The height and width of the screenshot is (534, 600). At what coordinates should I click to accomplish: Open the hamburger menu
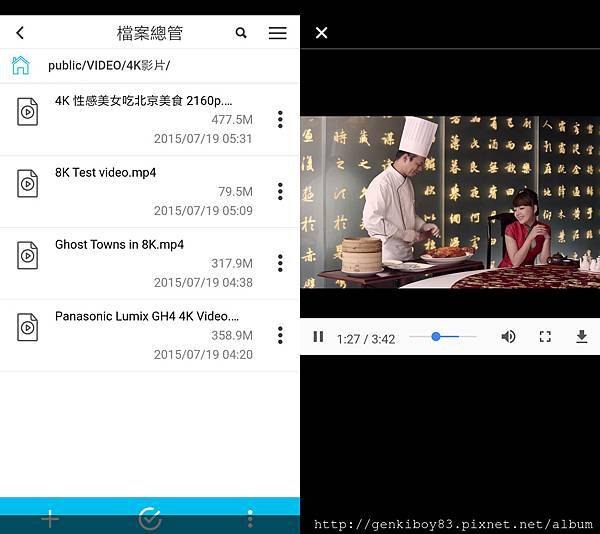click(x=277, y=33)
